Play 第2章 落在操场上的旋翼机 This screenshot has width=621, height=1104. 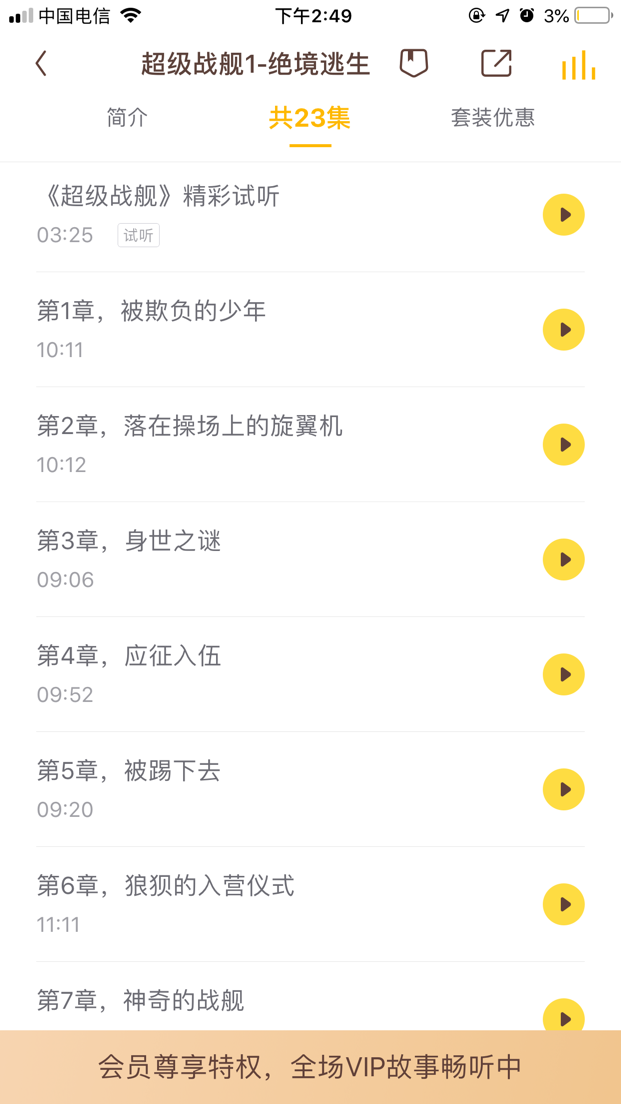pos(564,444)
